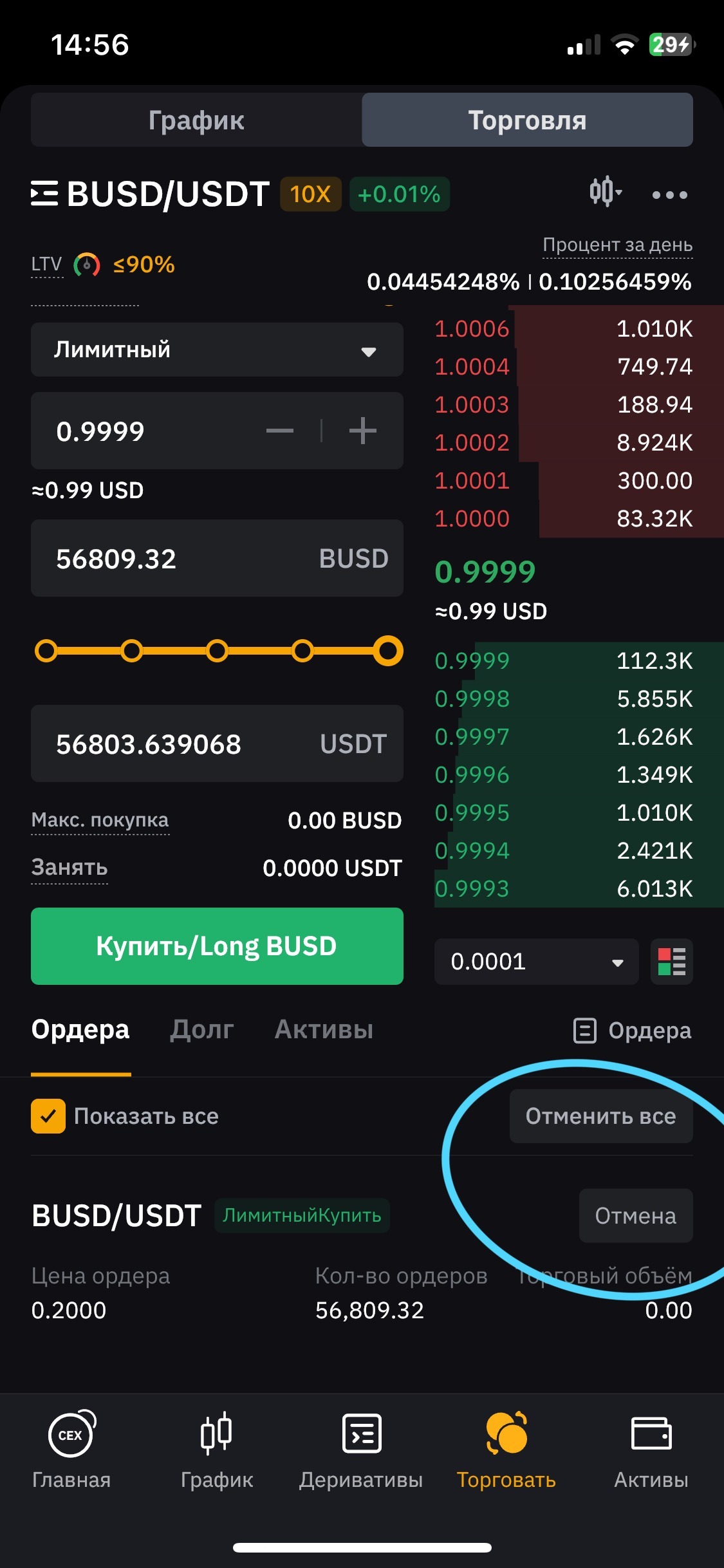Open the three-dot overflow menu
The width and height of the screenshot is (724, 1568).
point(669,194)
